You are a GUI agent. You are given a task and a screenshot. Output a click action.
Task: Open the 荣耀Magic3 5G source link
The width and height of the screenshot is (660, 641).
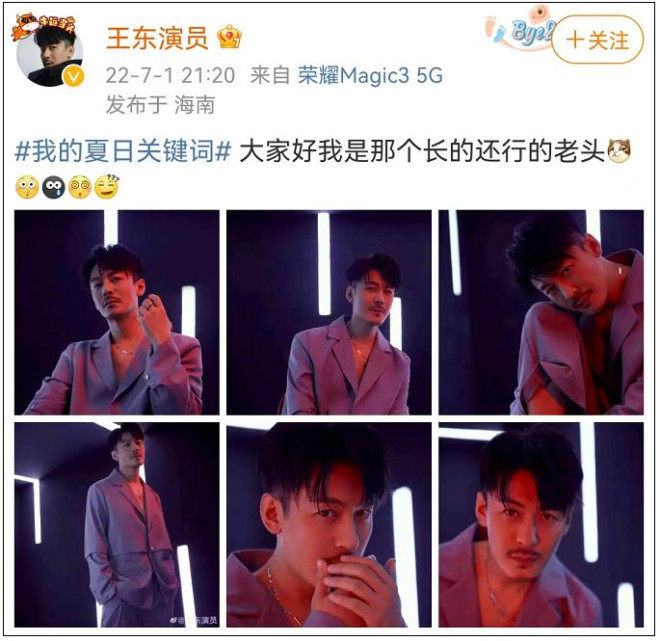370,76
